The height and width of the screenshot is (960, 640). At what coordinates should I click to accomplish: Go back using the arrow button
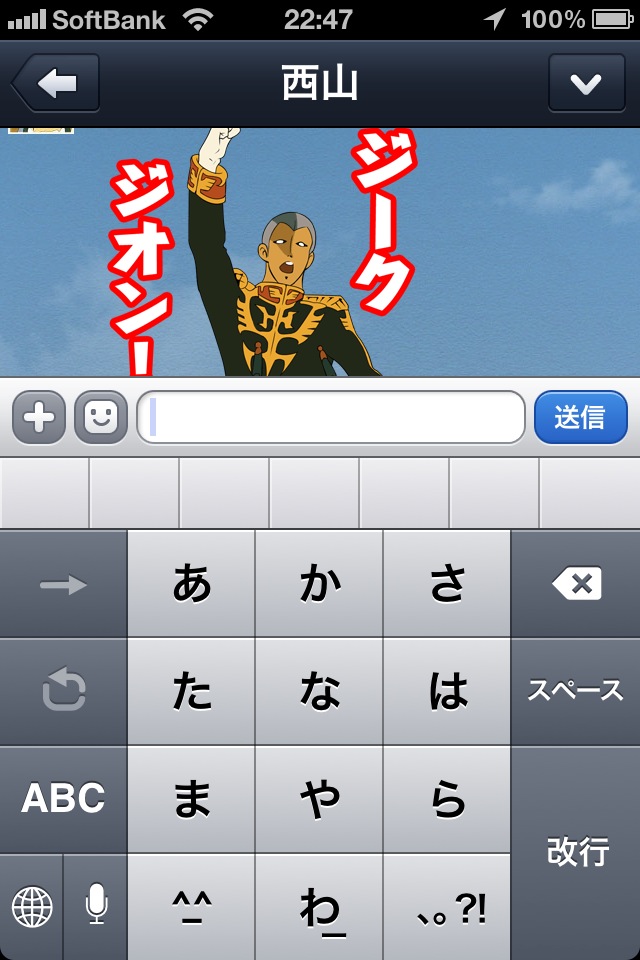click(x=56, y=84)
